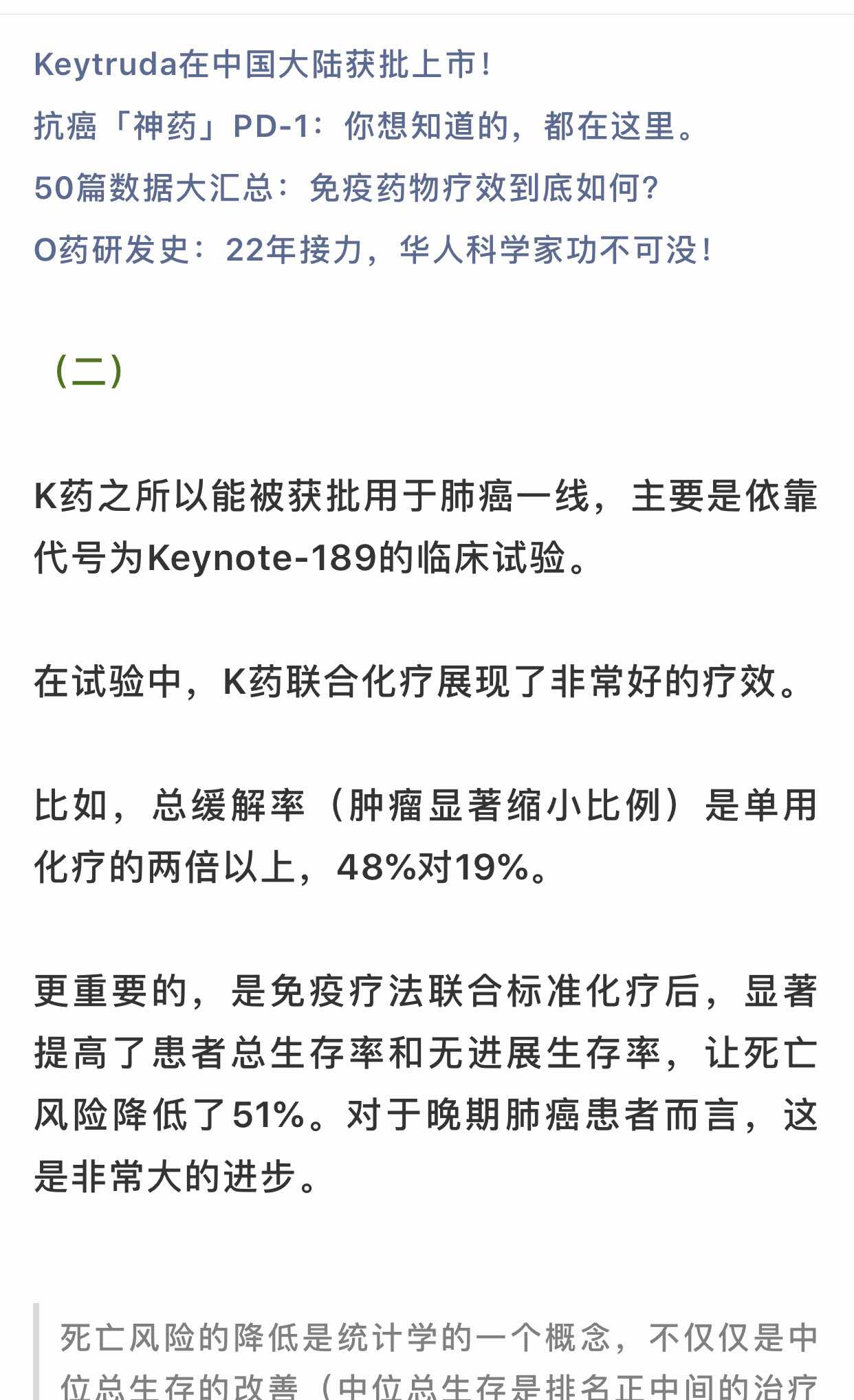Screen dimensions: 854x1400
Task: Open the link on the PD-1 cancer 'miracle drug'
Action: coord(364,127)
